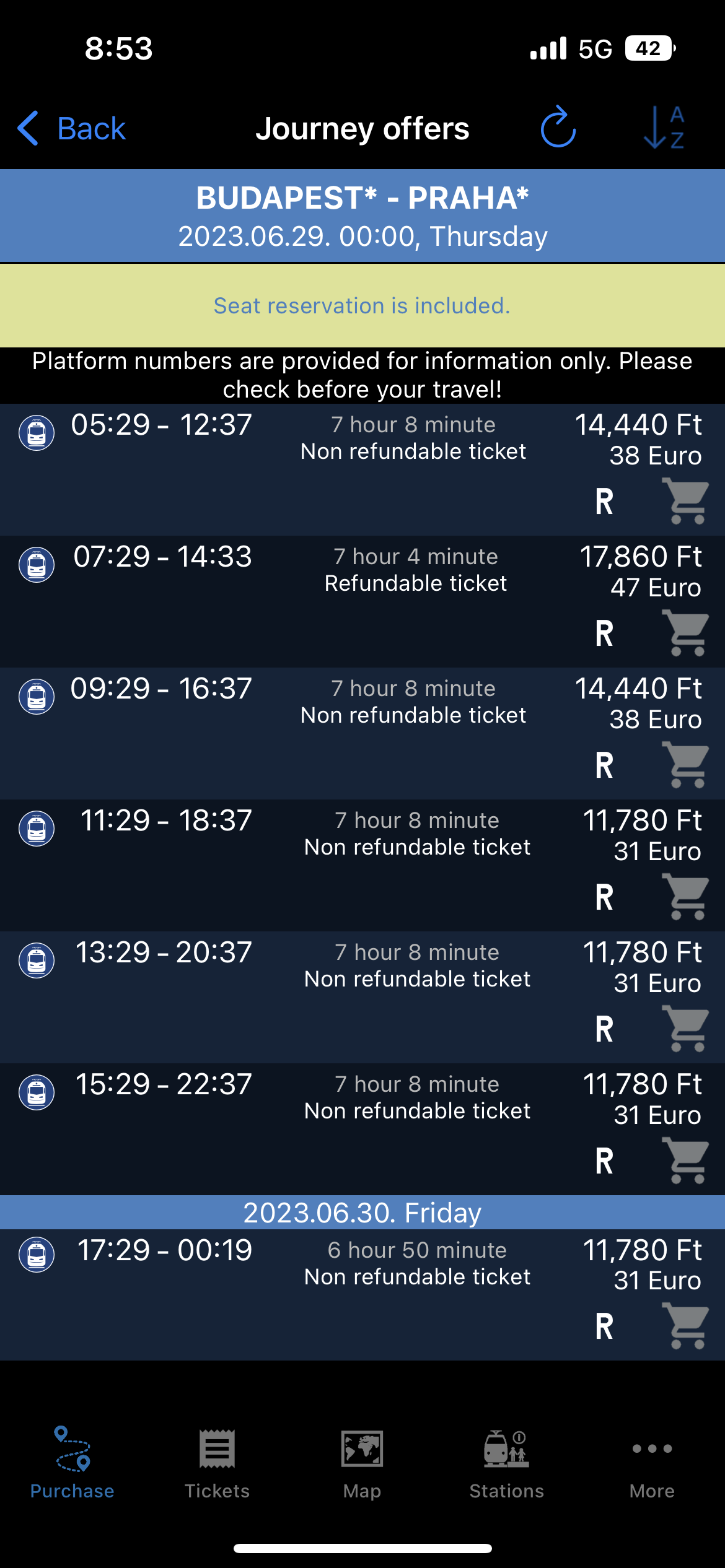View the 13:29 - 20:37 journey details
725x1568 pixels.
point(362,997)
